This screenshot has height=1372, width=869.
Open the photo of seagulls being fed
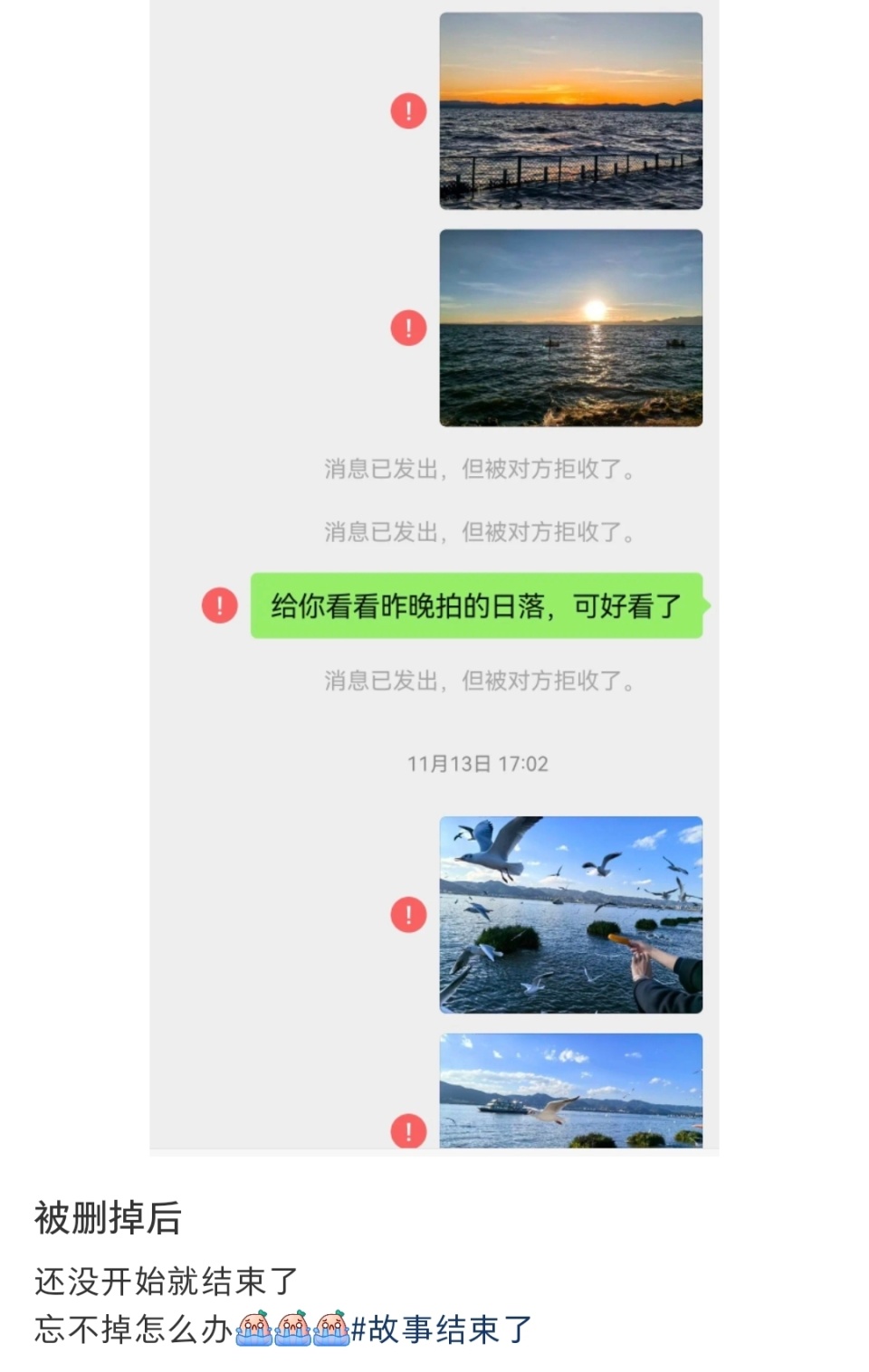click(x=570, y=914)
